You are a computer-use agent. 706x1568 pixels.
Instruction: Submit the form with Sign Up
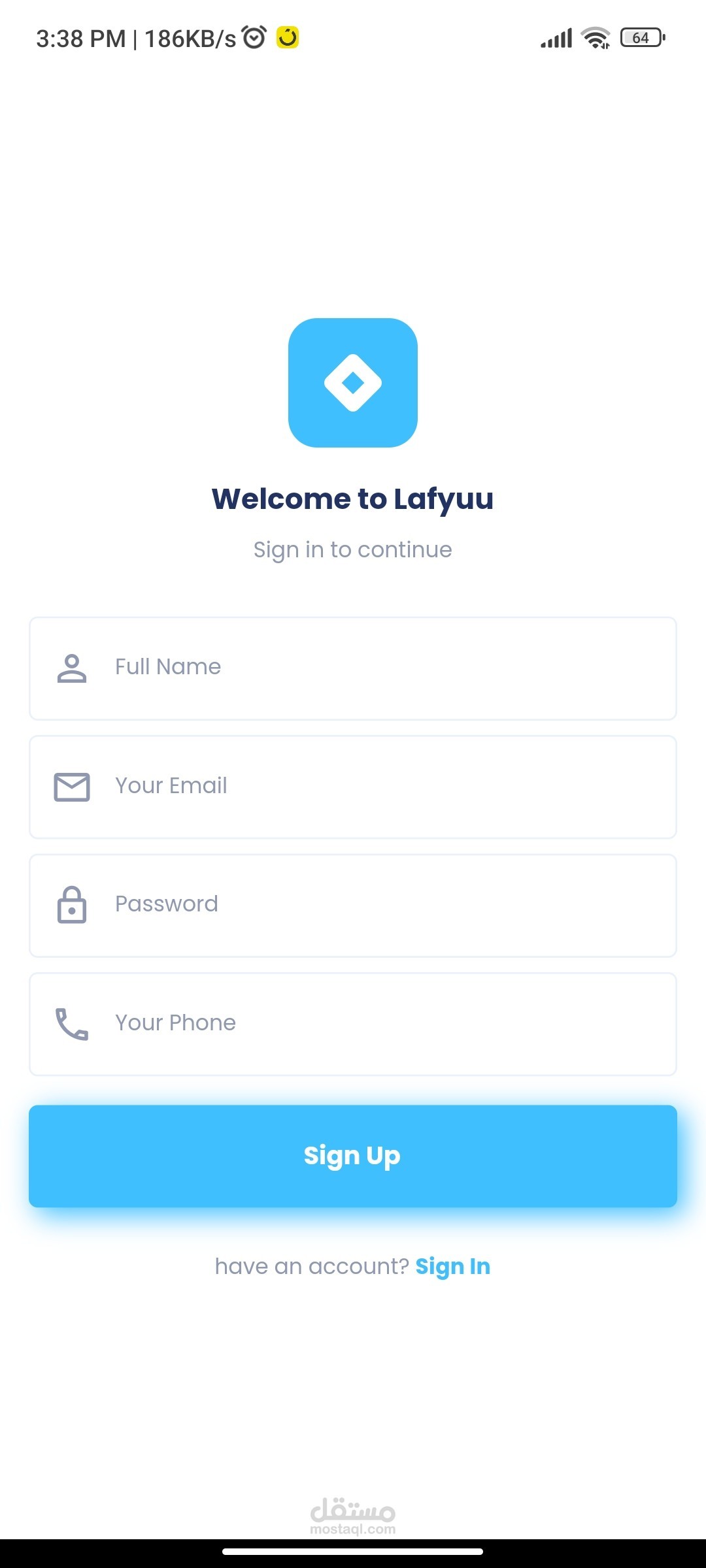coord(353,1156)
